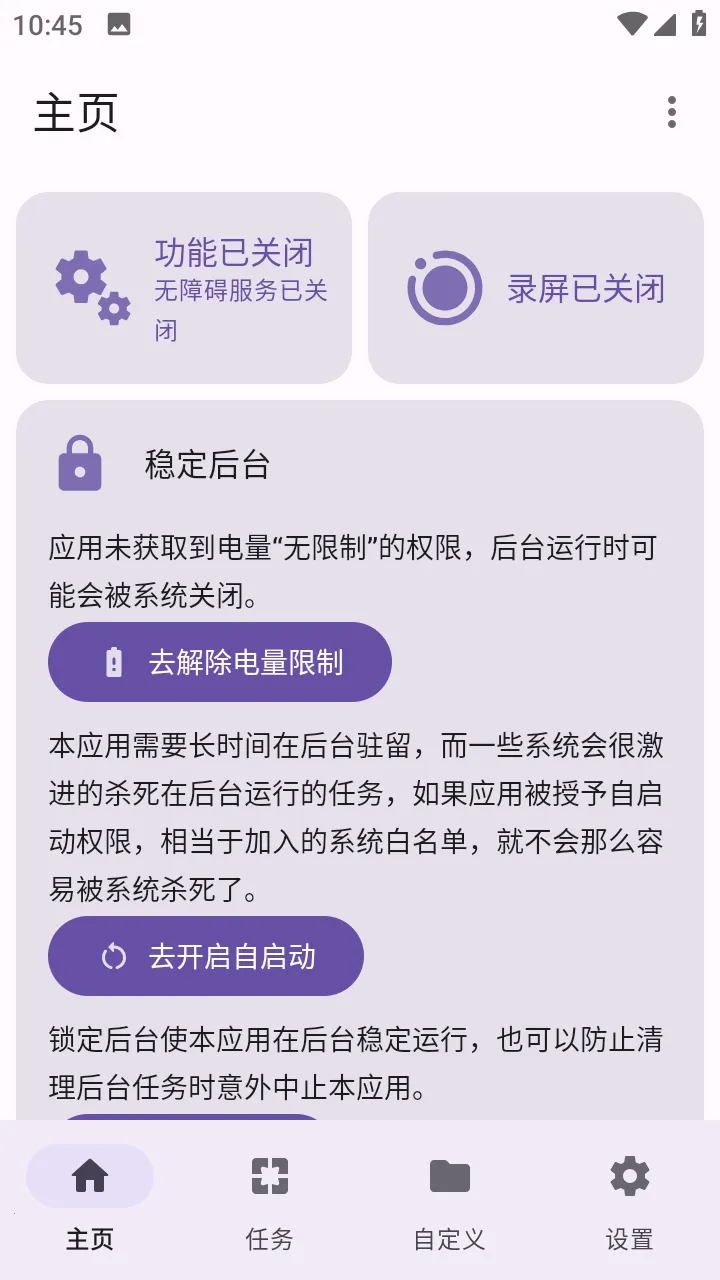Go to the 设置 tab
The width and height of the screenshot is (720, 1280).
coord(630,1198)
